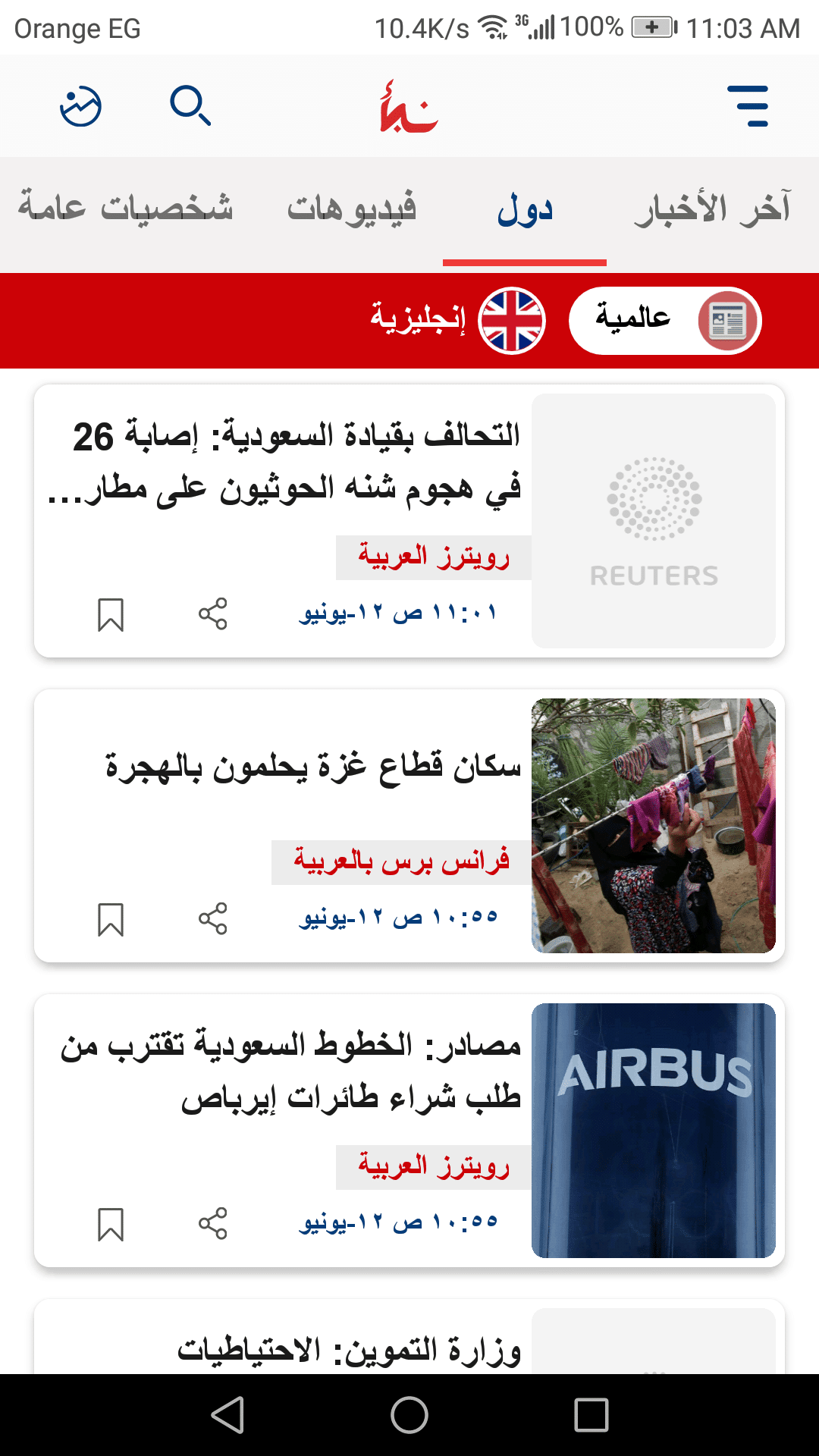Viewport: 819px width, 1456px height.
Task: Open the hamburger menu
Action: pyautogui.click(x=748, y=105)
